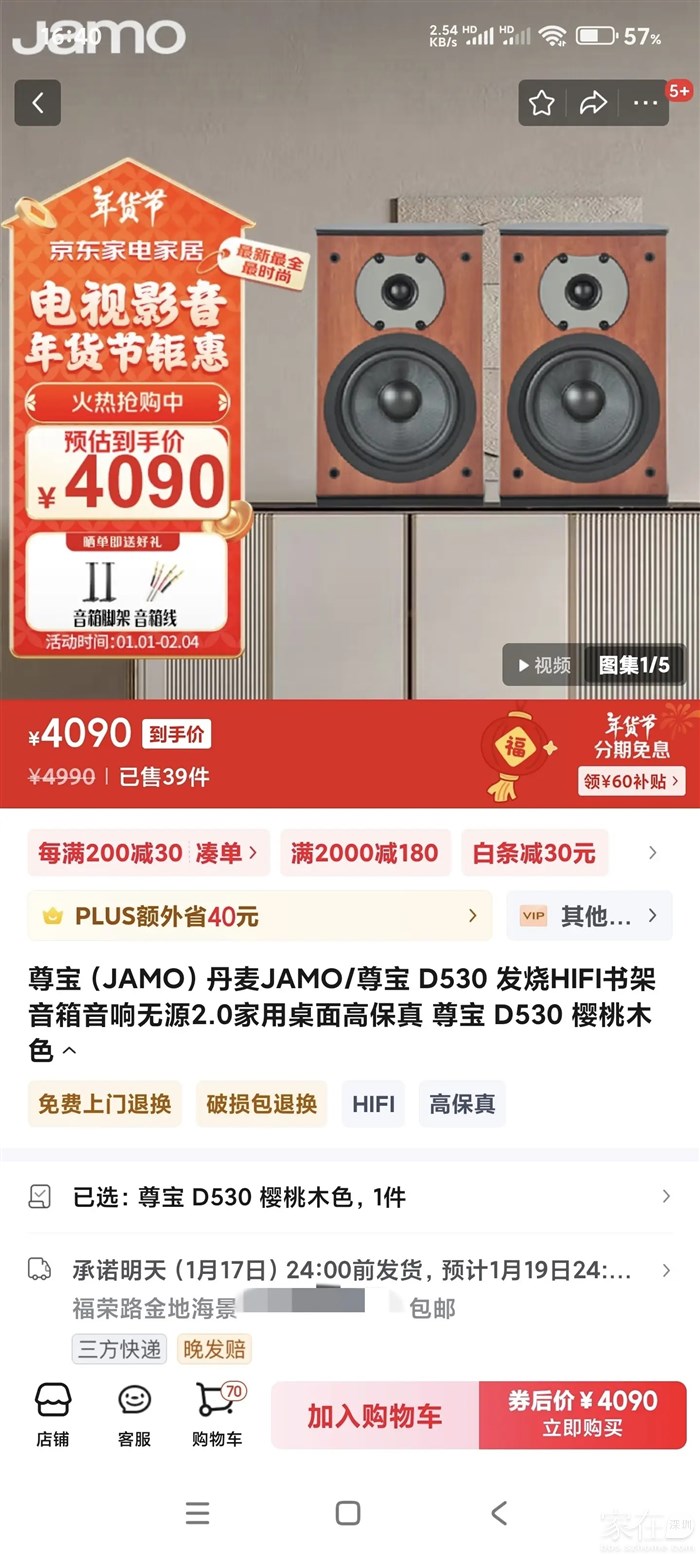Viewport: 700px width, 1555px height.
Task: Collapse the product title with the caret
Action: (69, 1052)
